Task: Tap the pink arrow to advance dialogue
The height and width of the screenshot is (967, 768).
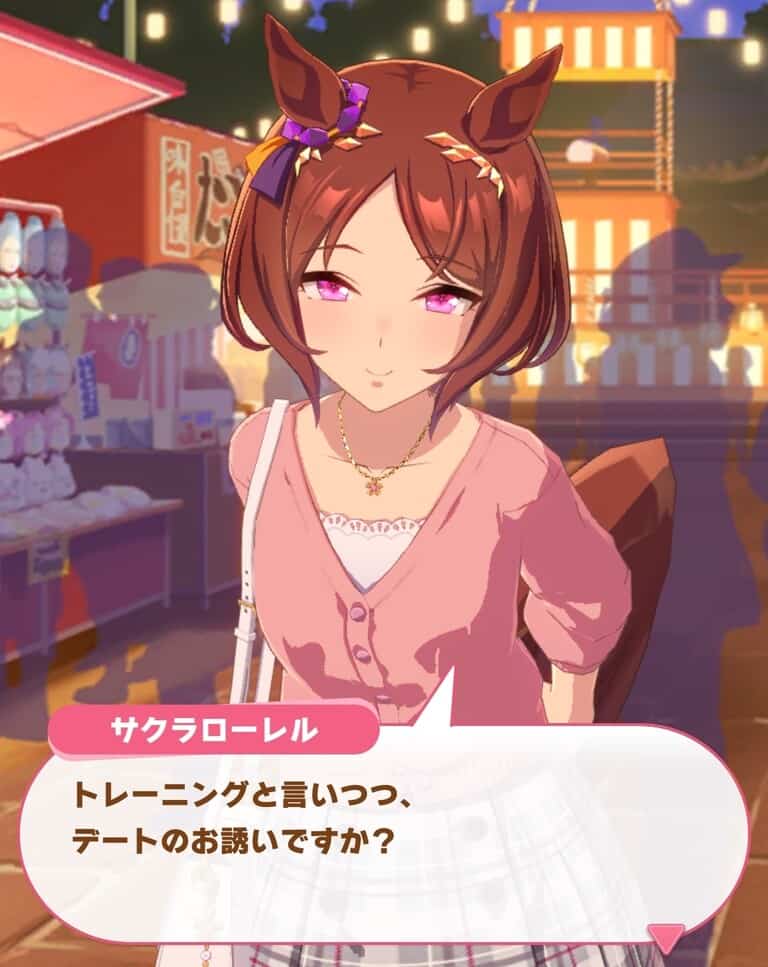Action: 666,936
